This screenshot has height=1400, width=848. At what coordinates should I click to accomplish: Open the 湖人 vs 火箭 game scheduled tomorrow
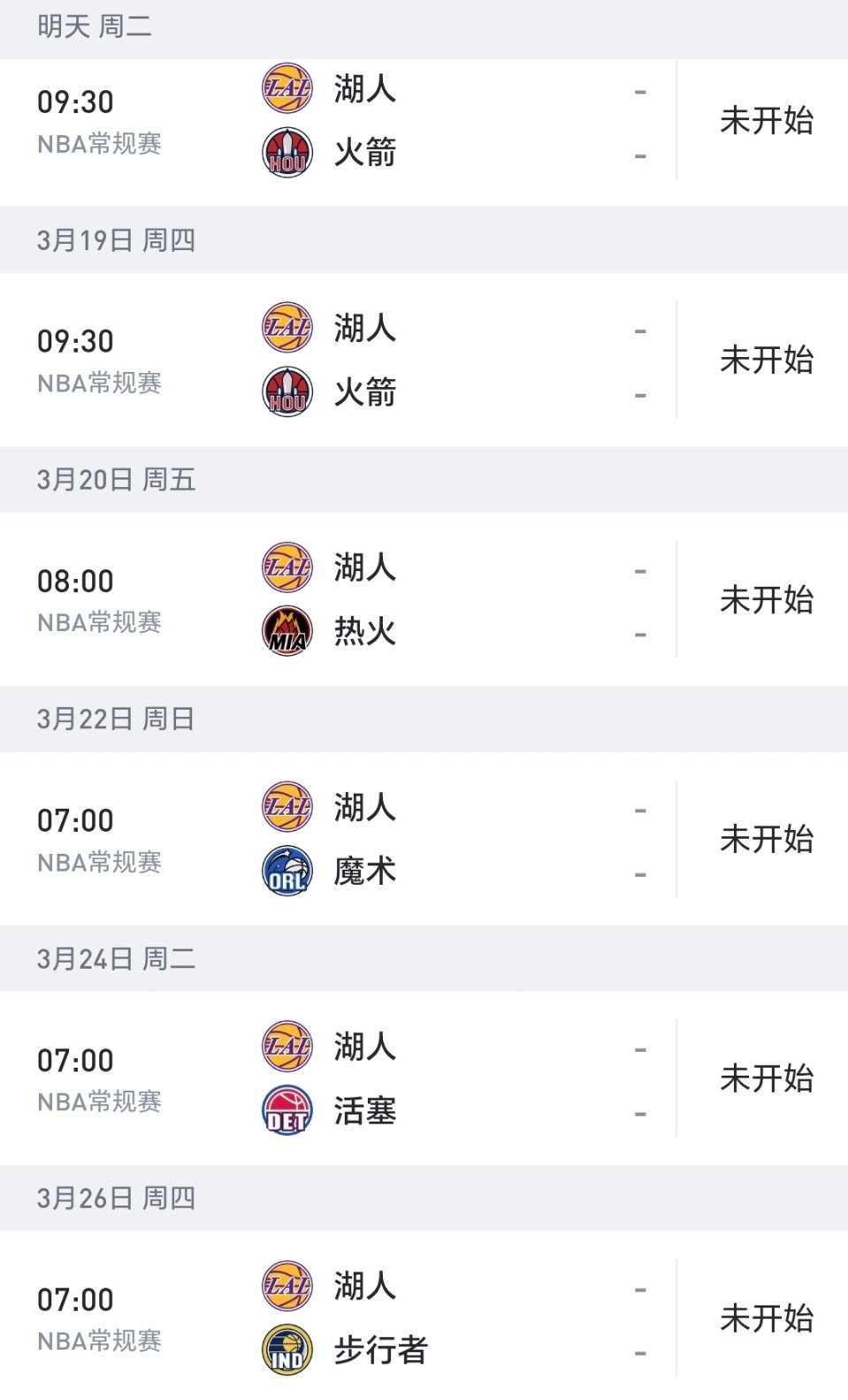tap(424, 121)
